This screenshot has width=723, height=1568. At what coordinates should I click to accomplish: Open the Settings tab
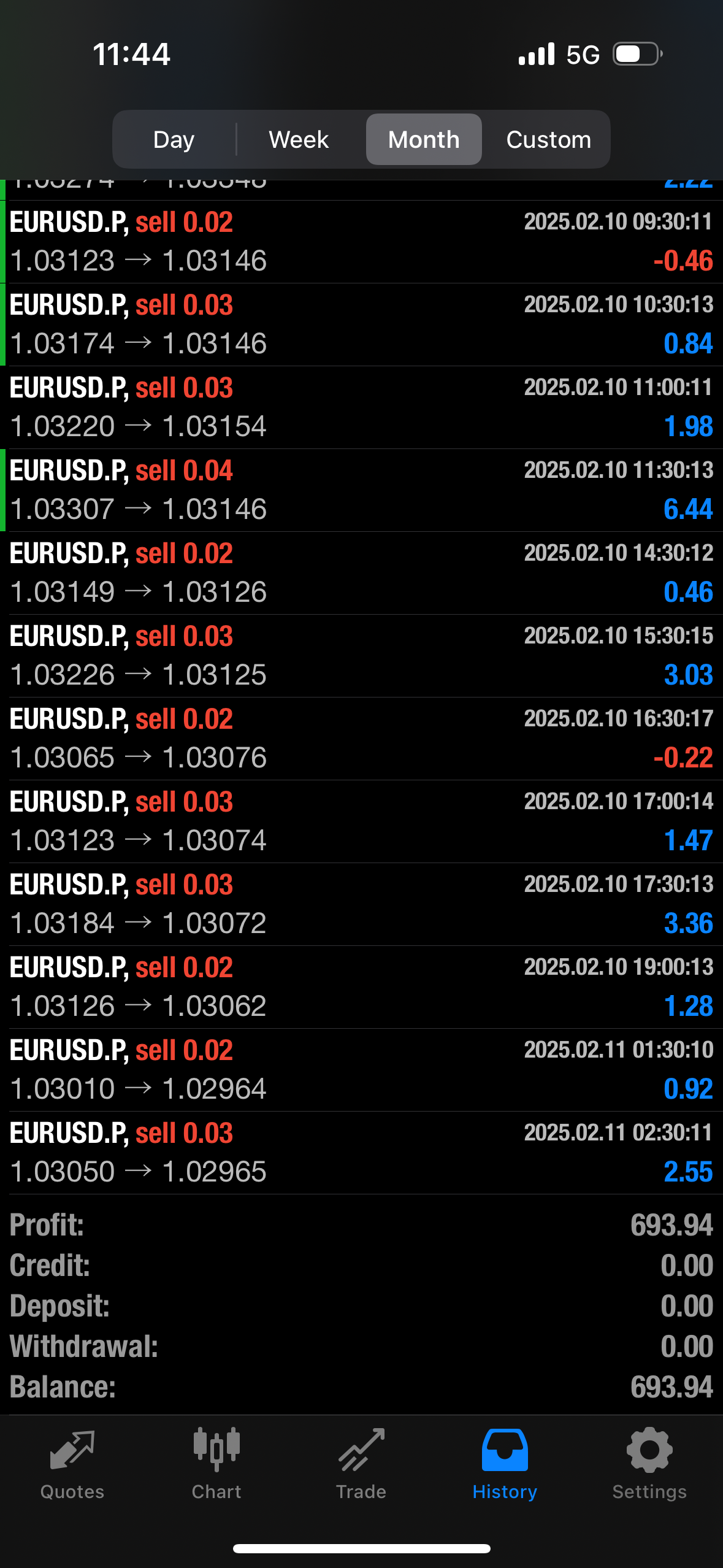click(x=649, y=1464)
